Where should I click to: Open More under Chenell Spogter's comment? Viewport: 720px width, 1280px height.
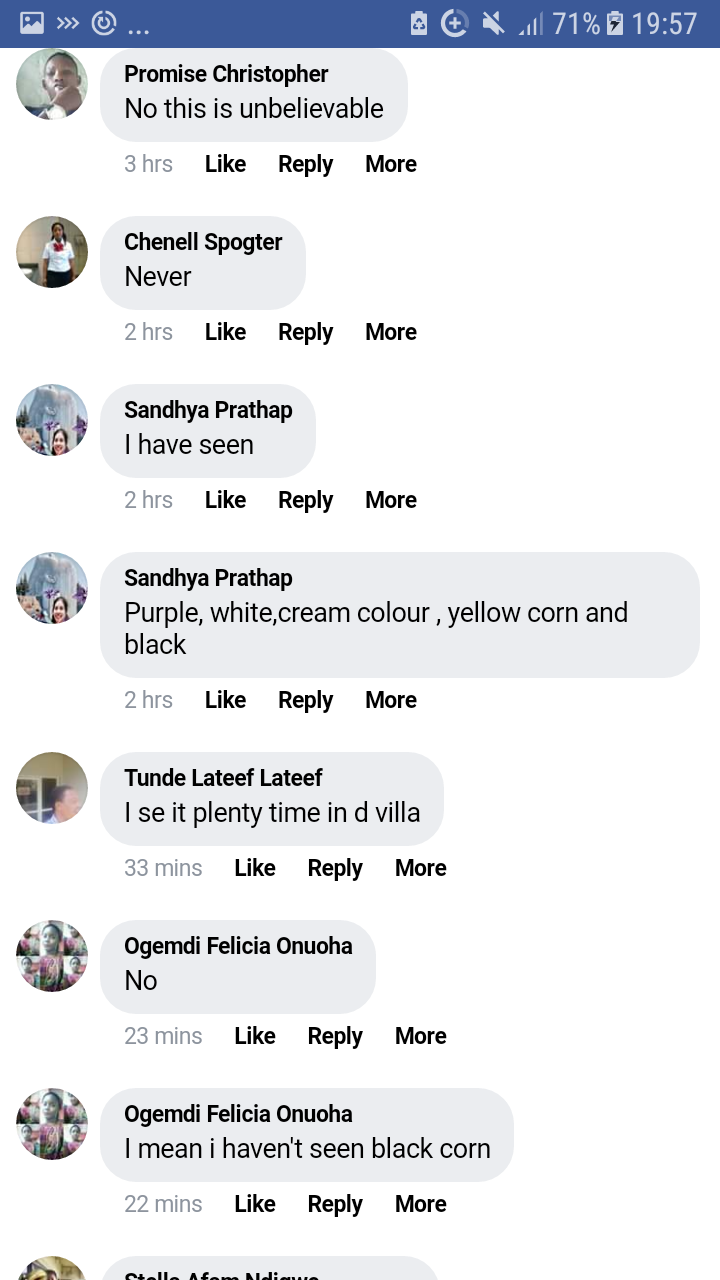[391, 332]
